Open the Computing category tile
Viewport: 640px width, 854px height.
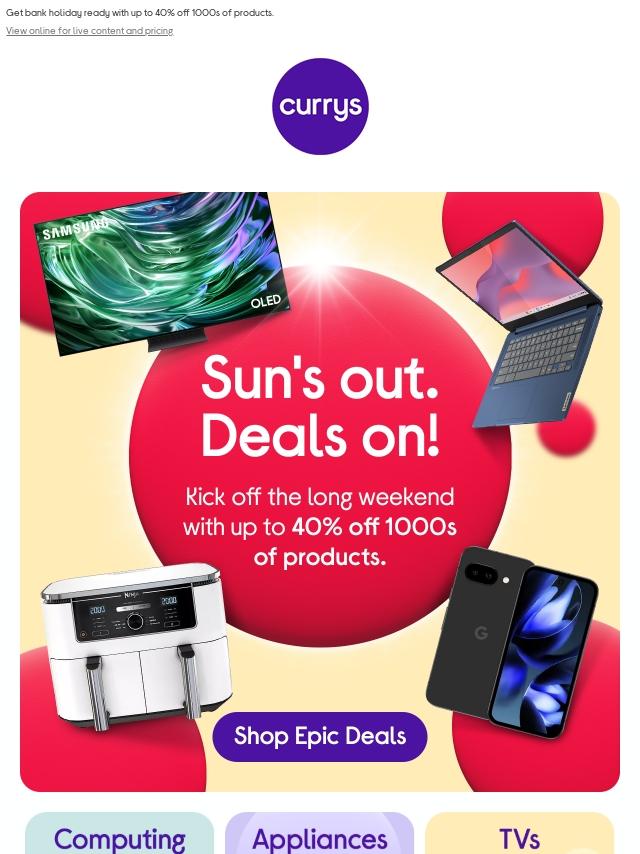(120, 836)
